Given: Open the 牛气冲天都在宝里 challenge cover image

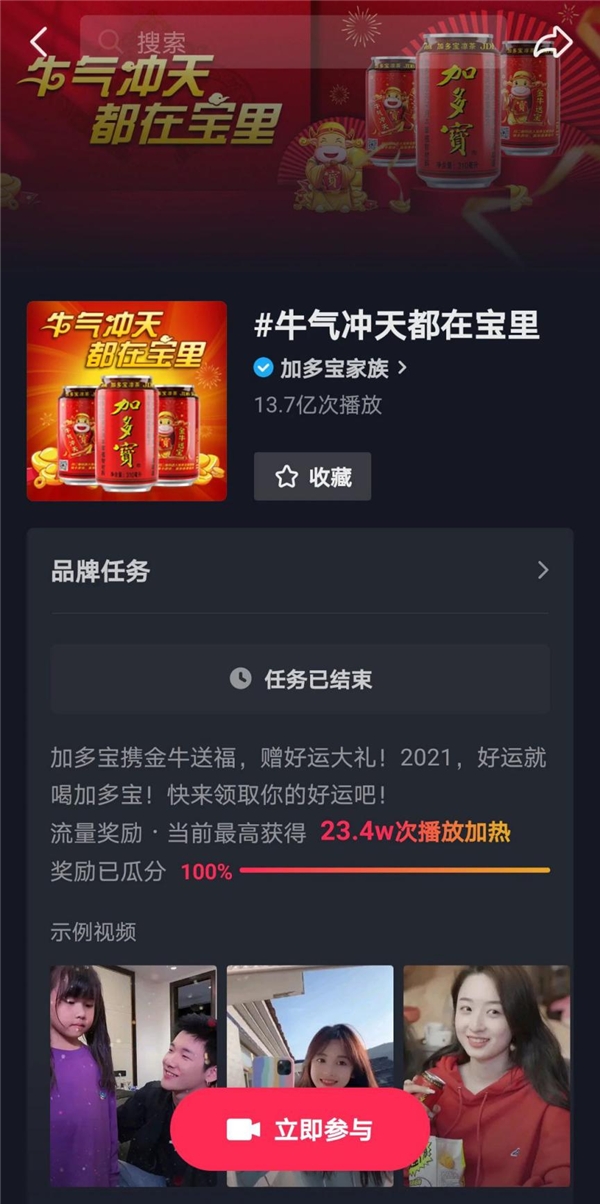Looking at the screenshot, I should 127,400.
